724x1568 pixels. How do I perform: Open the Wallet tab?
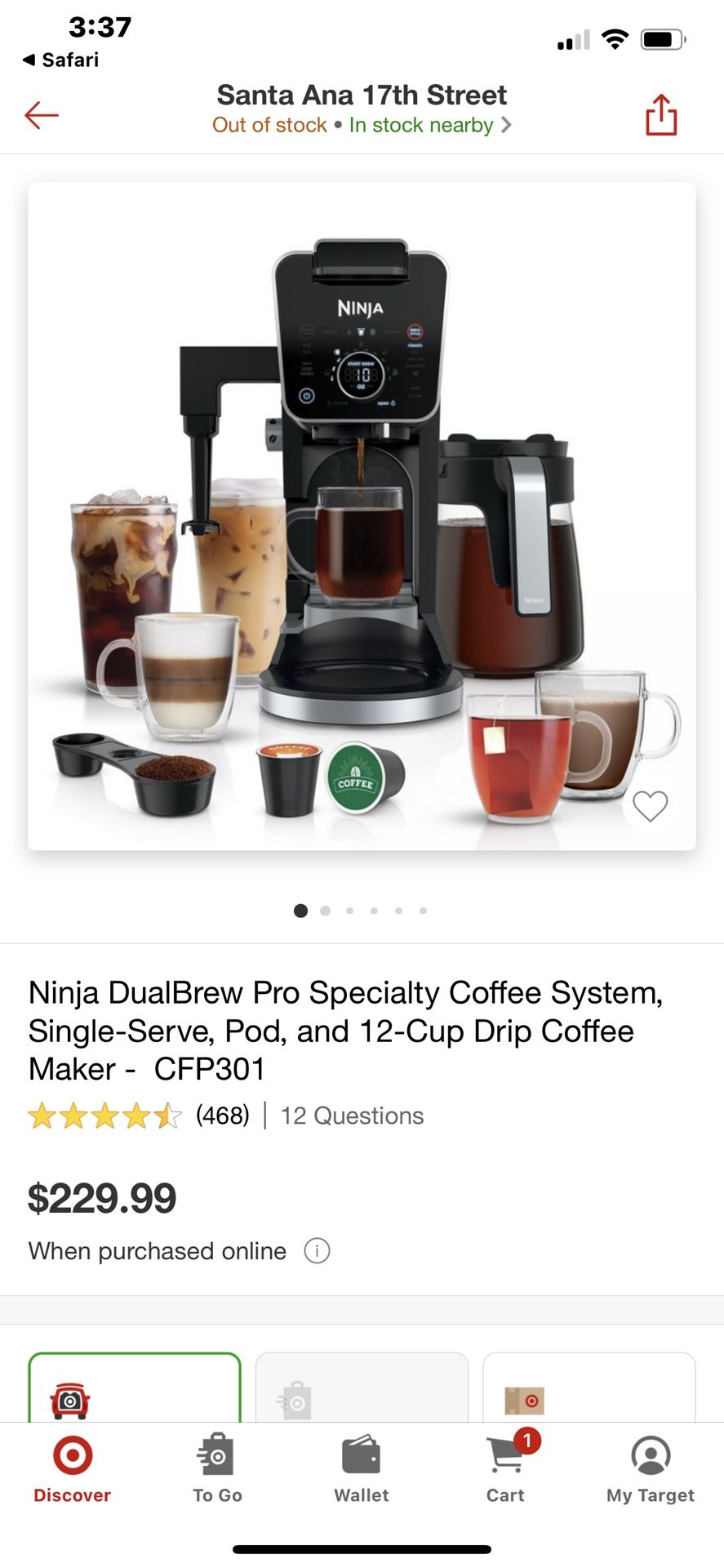point(362,1470)
